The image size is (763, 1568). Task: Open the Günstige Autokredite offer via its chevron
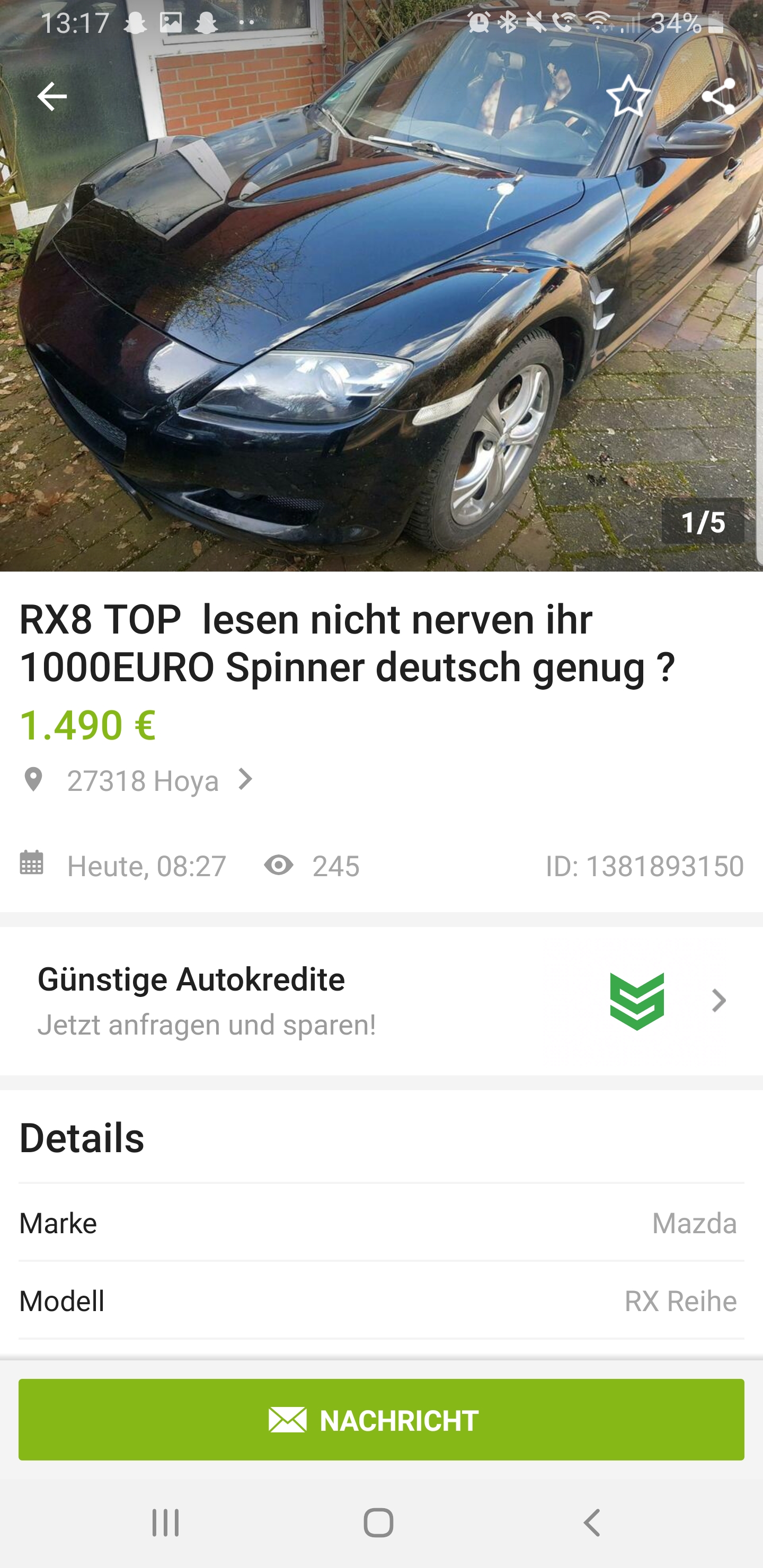point(718,1000)
